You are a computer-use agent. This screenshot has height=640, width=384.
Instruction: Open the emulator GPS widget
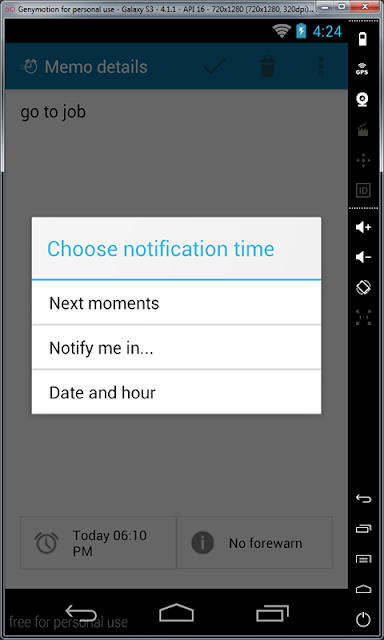(362, 69)
